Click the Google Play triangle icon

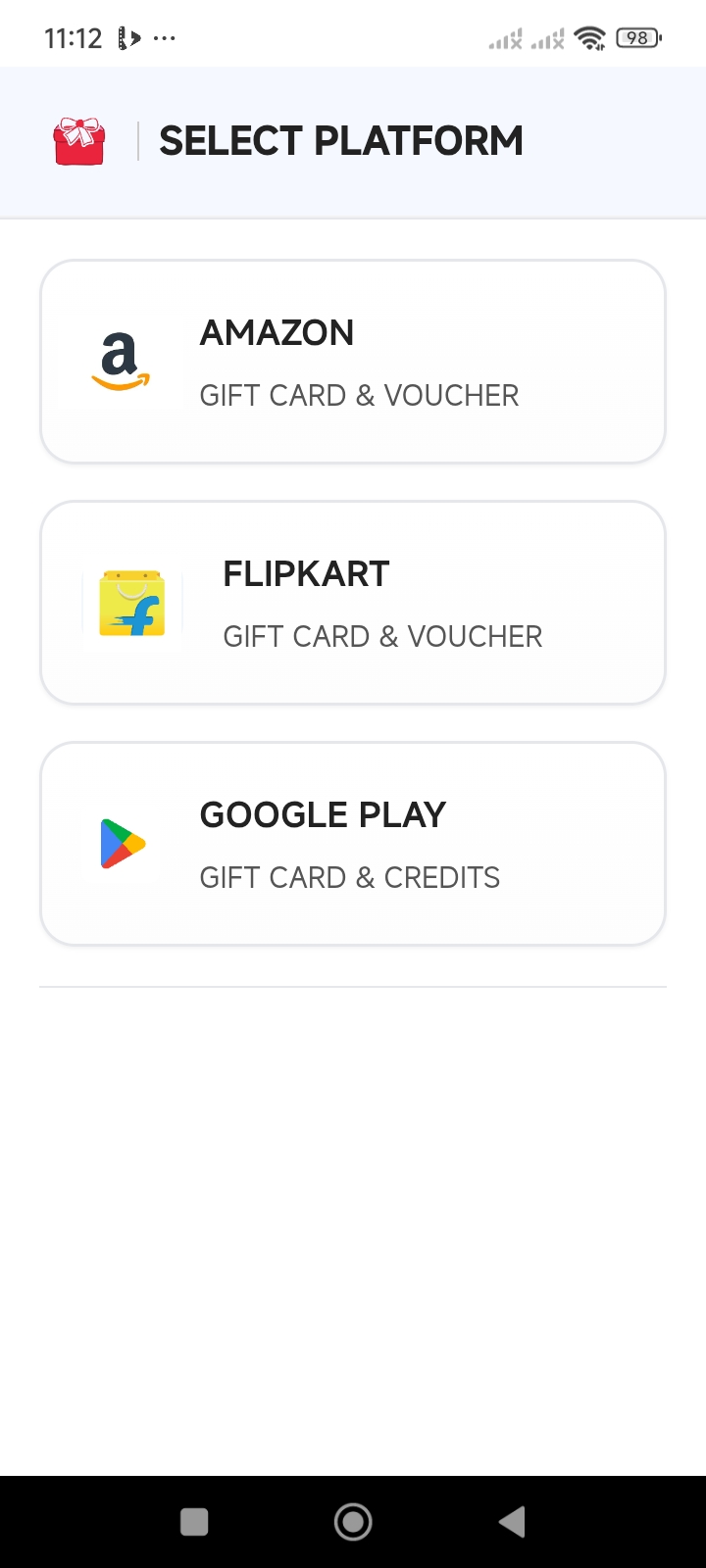tap(122, 844)
